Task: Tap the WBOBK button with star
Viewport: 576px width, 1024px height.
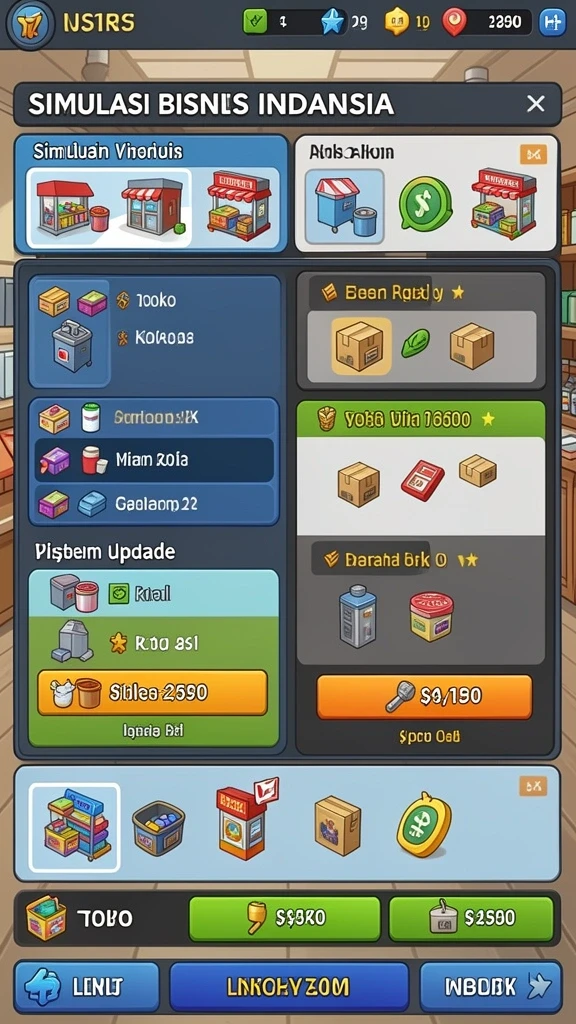Action: coord(490,985)
